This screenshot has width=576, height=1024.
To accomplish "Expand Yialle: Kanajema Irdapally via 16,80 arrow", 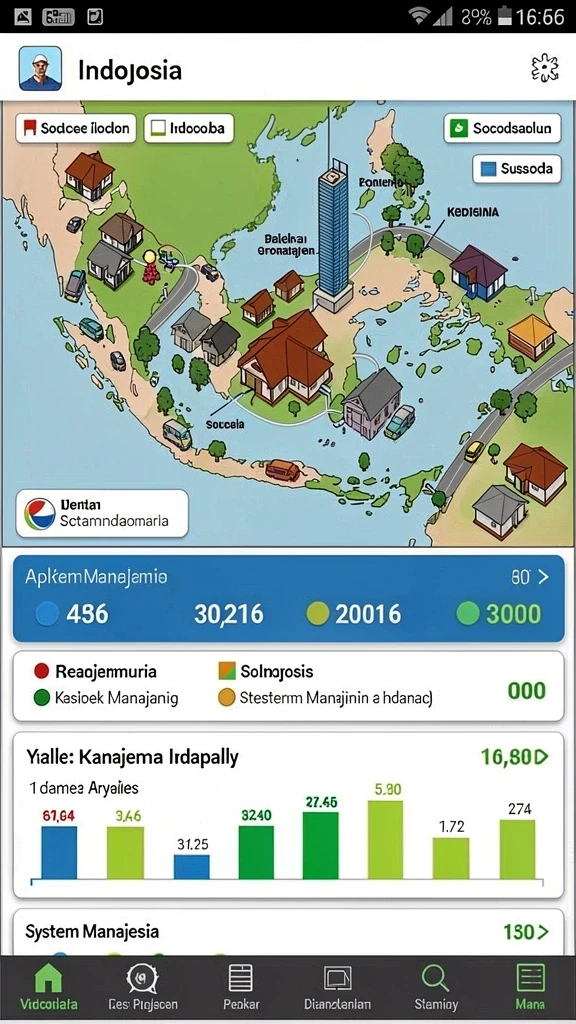I will click(x=515, y=758).
